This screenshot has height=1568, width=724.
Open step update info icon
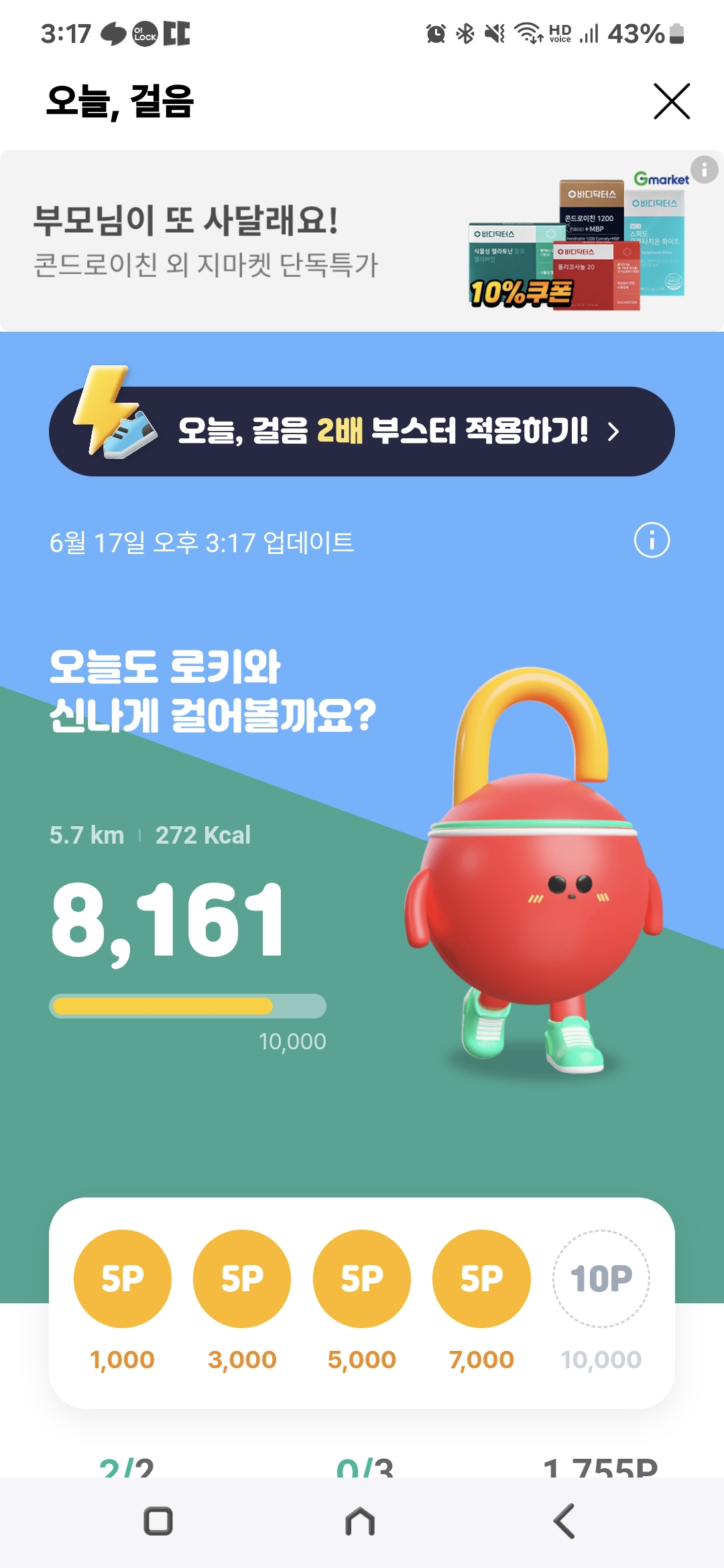pos(652,540)
